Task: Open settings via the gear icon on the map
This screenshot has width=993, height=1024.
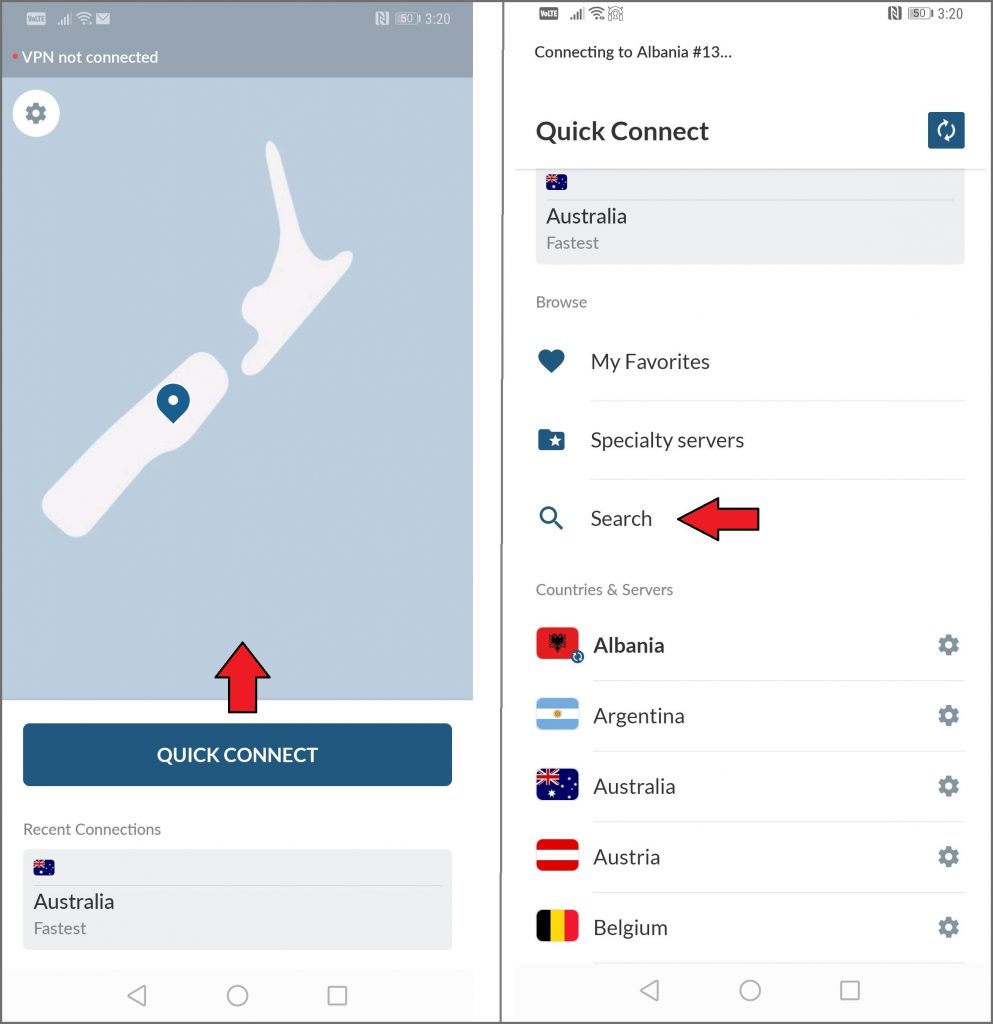Action: pos(36,114)
